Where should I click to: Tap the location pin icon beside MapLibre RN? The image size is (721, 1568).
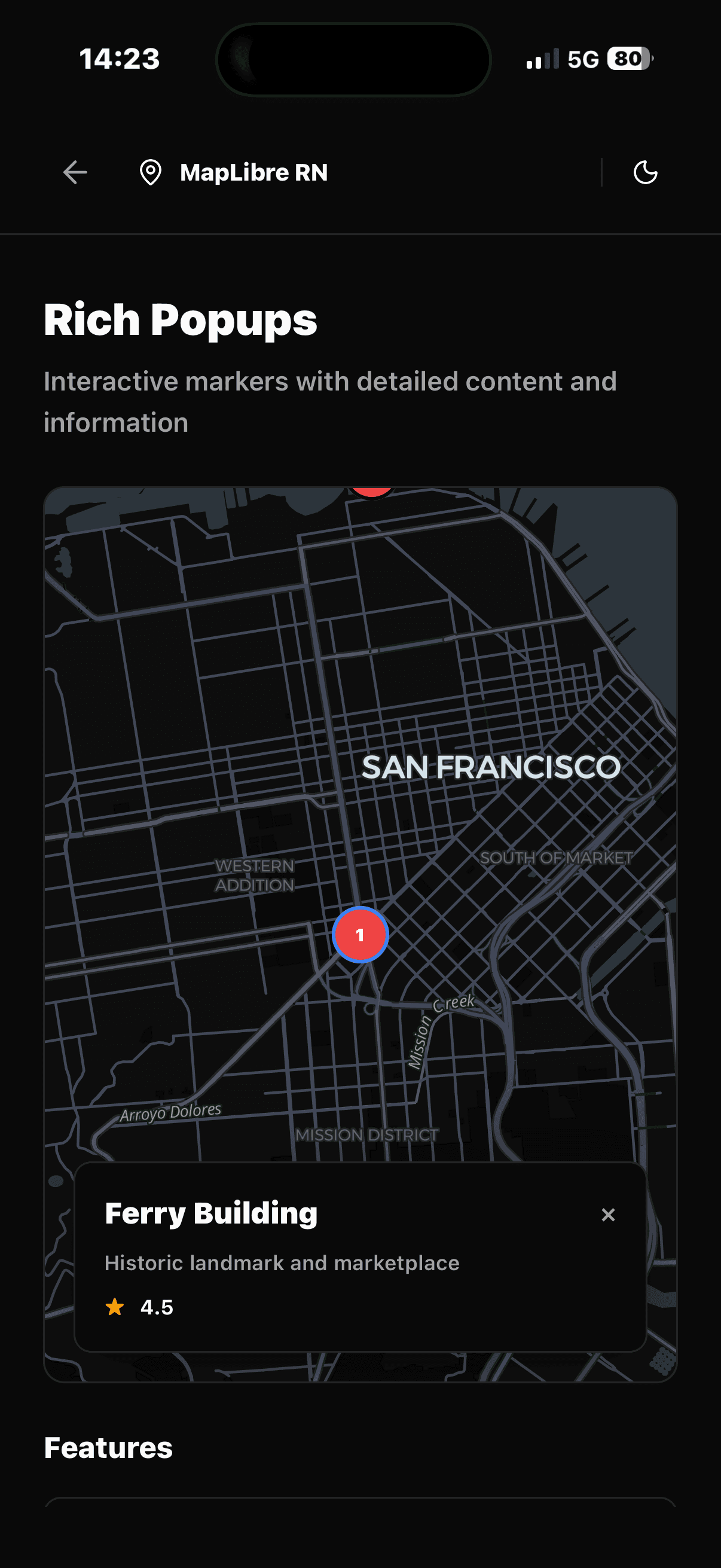151,172
